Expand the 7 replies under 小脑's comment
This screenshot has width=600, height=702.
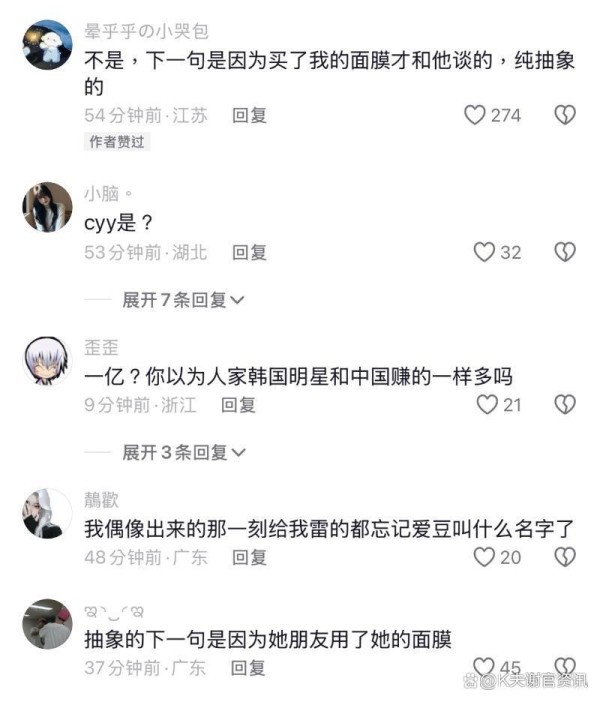click(x=183, y=300)
